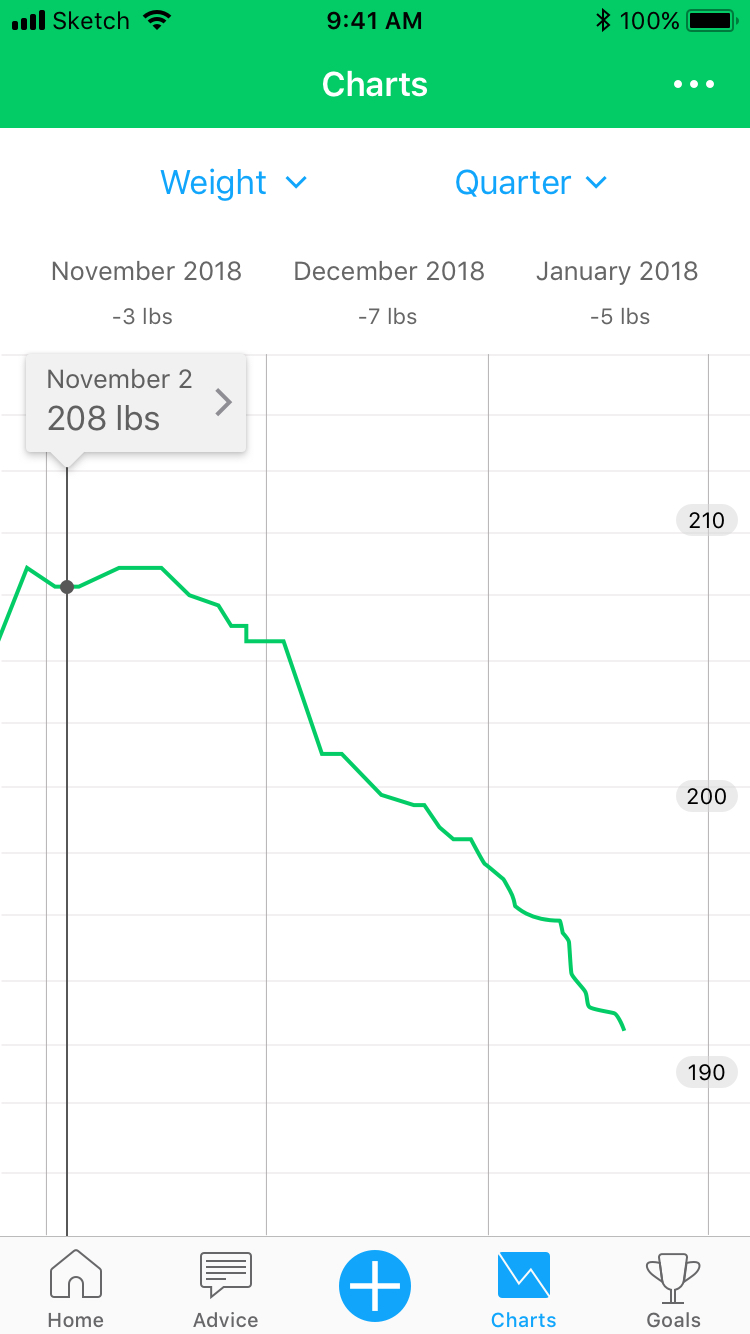
Task: Open the November 2 entry details
Action: click(136, 402)
